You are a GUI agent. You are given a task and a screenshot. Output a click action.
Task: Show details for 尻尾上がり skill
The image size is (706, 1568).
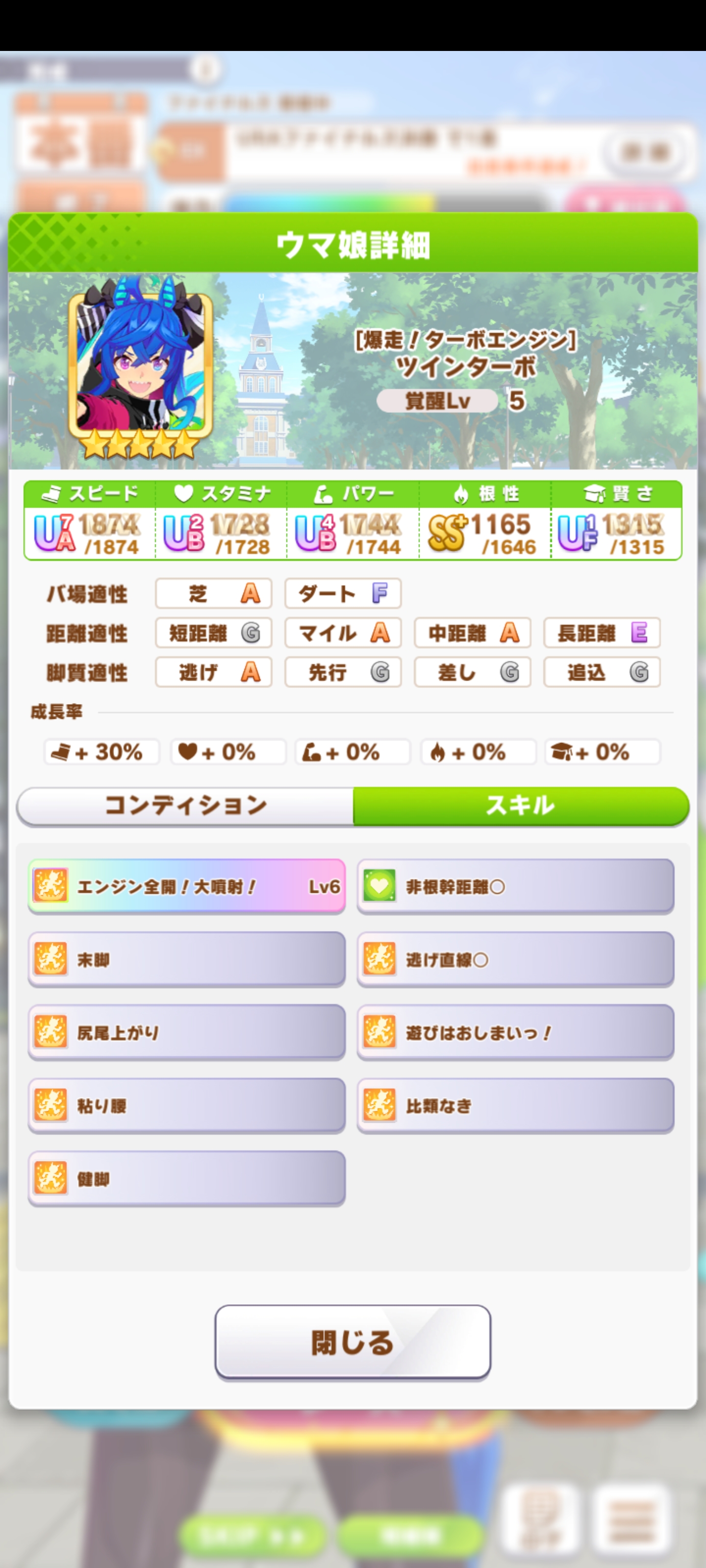(x=186, y=1032)
